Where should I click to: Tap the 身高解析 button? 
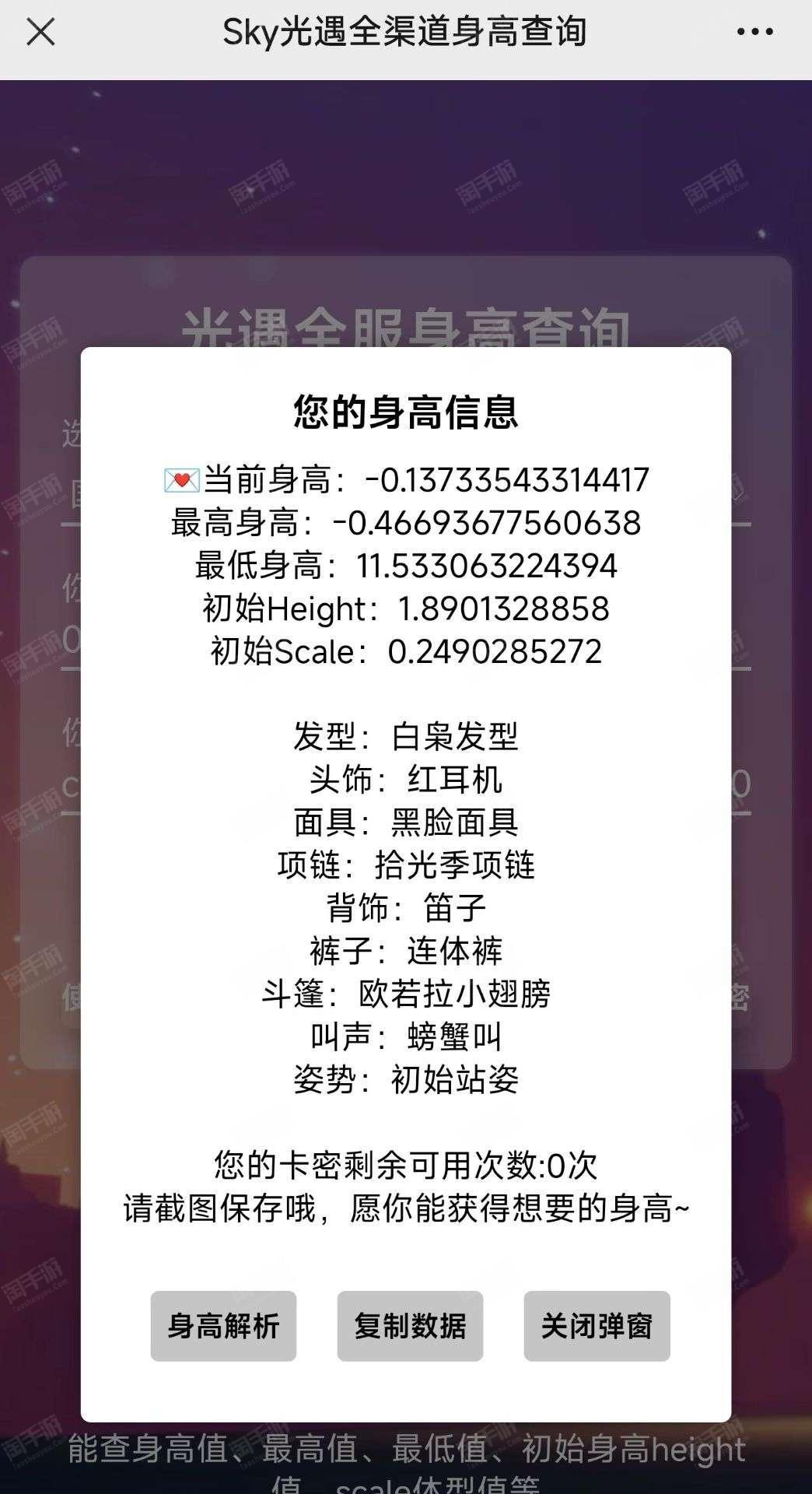(x=223, y=1326)
